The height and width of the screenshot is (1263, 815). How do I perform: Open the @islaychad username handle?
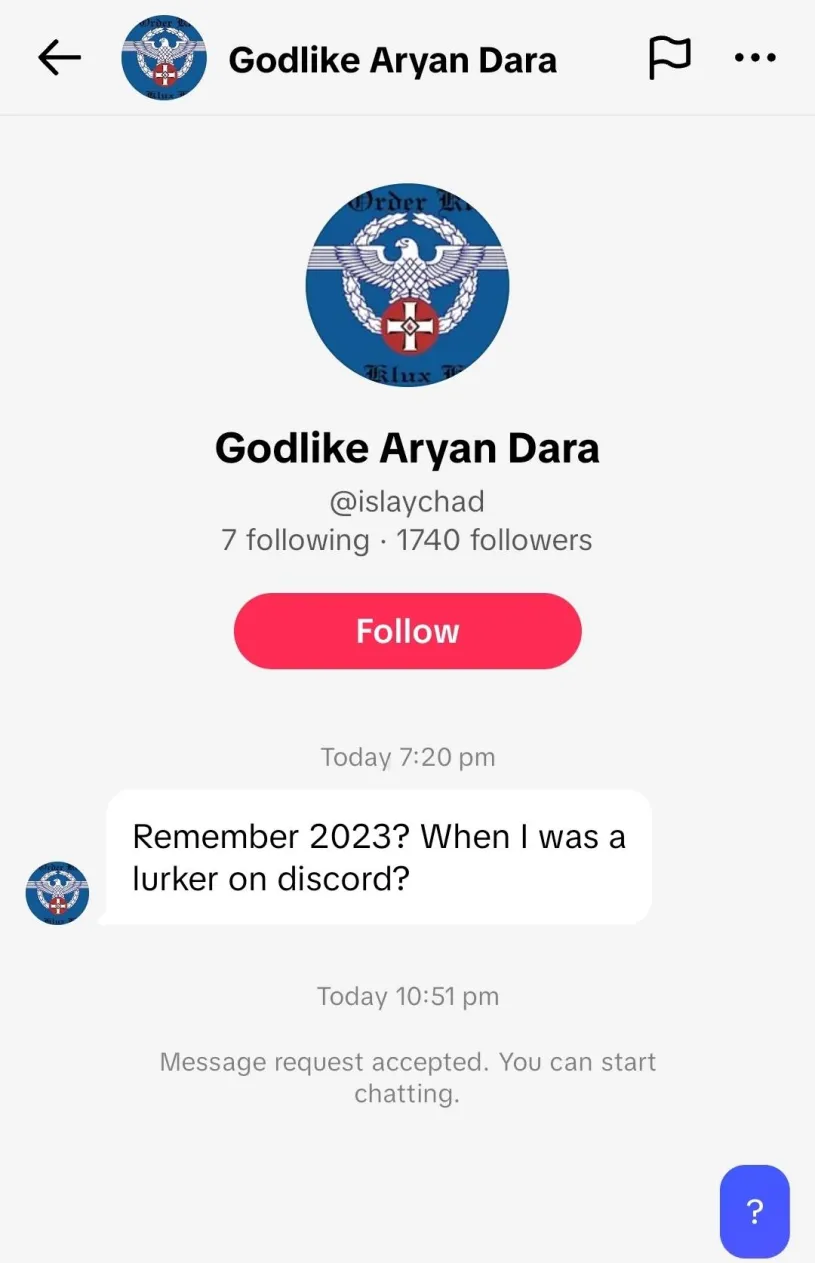tap(407, 501)
